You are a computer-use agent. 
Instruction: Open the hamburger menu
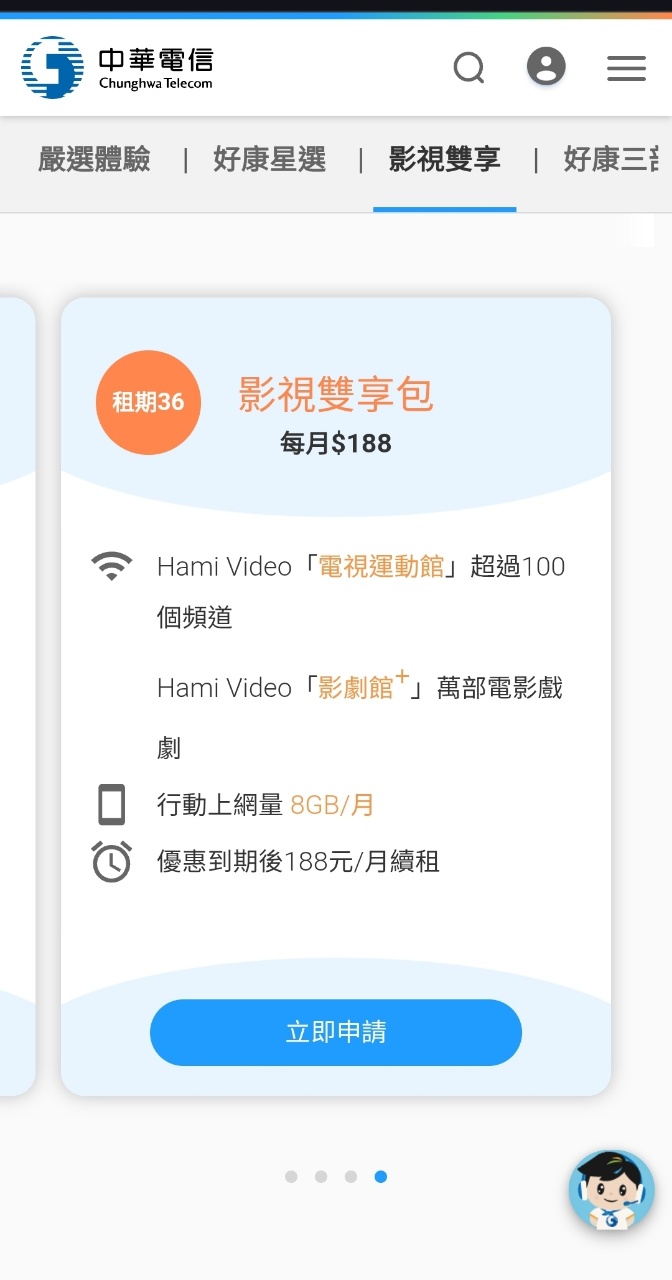(626, 68)
